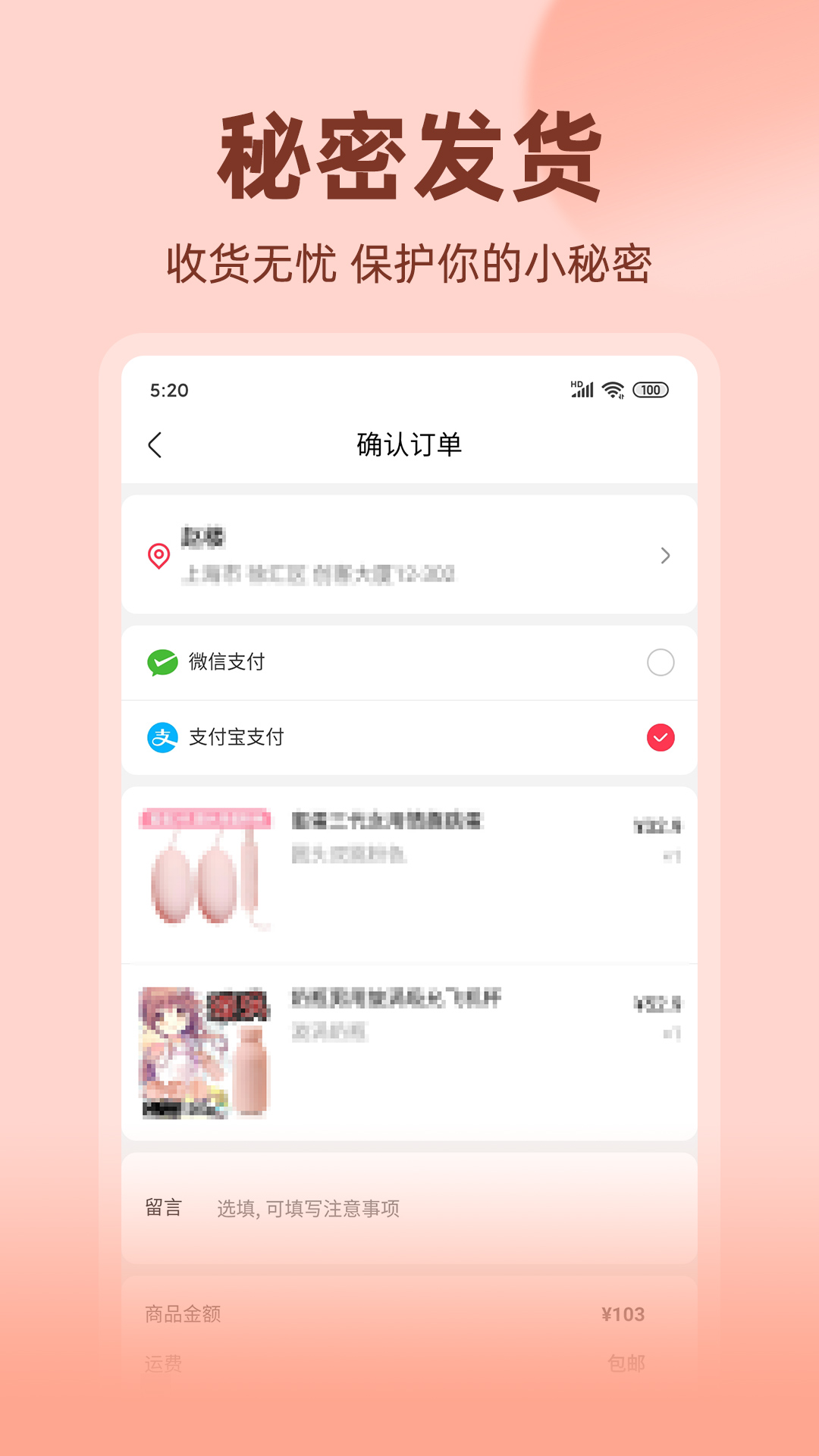Open the first product's pink thumbnail
This screenshot has width=819, height=1456.
point(205,871)
